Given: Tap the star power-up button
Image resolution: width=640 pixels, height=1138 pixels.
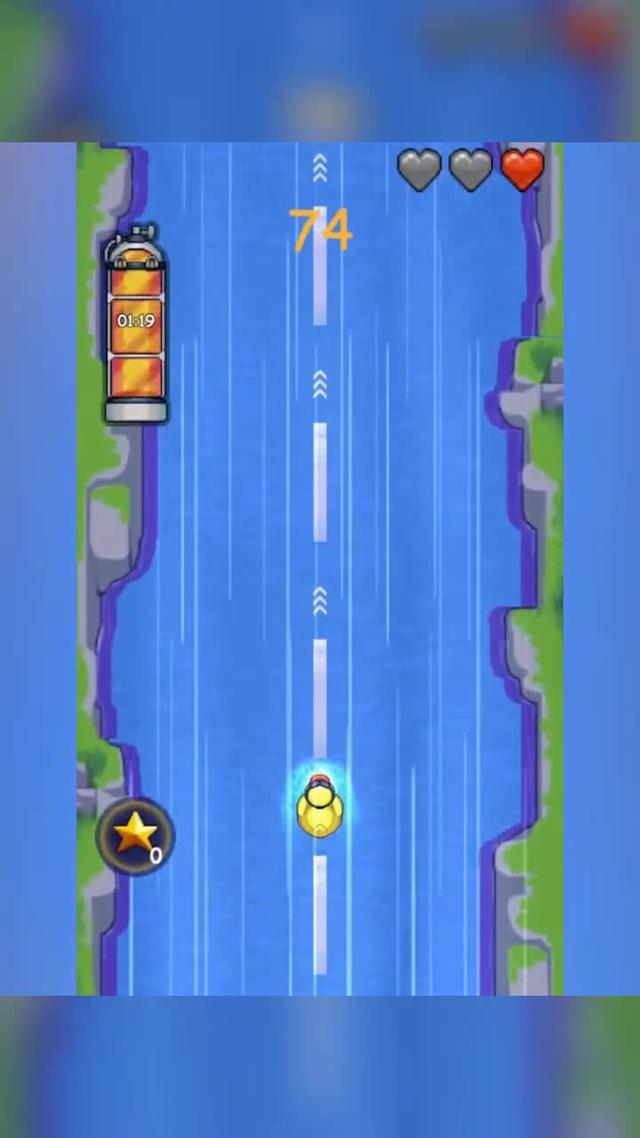Looking at the screenshot, I should (x=135, y=835).
